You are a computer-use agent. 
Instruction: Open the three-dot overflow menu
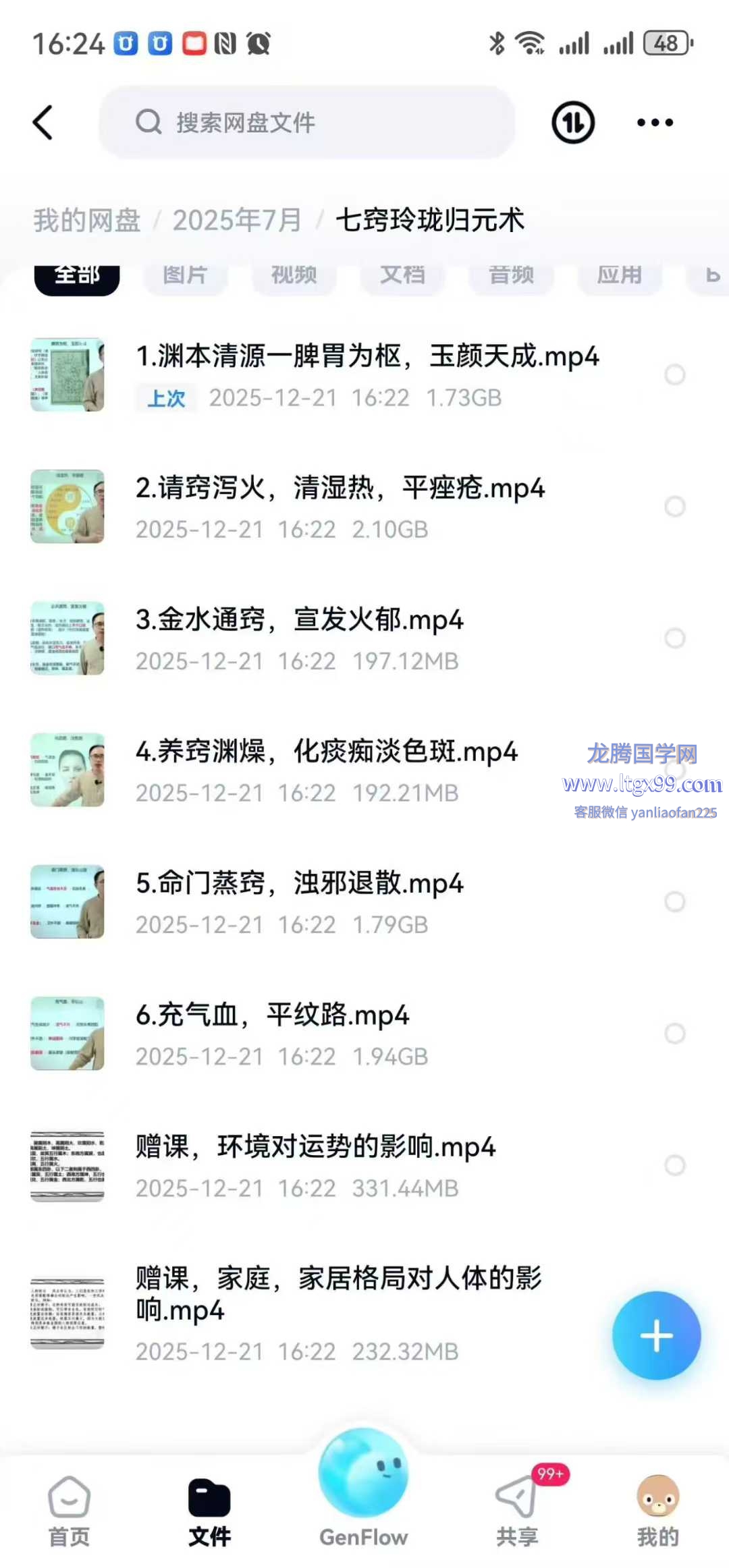[655, 123]
